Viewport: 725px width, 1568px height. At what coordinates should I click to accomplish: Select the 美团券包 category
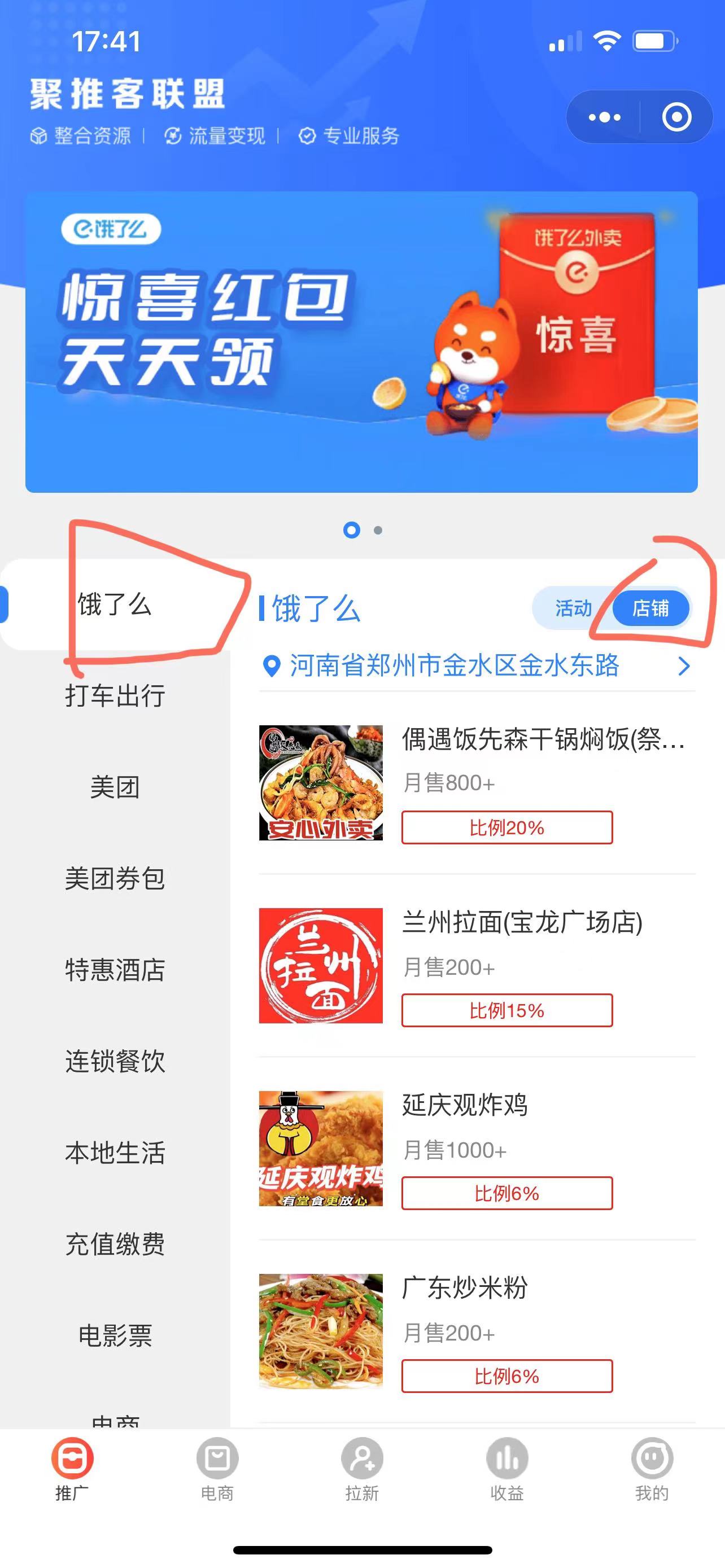(115, 878)
